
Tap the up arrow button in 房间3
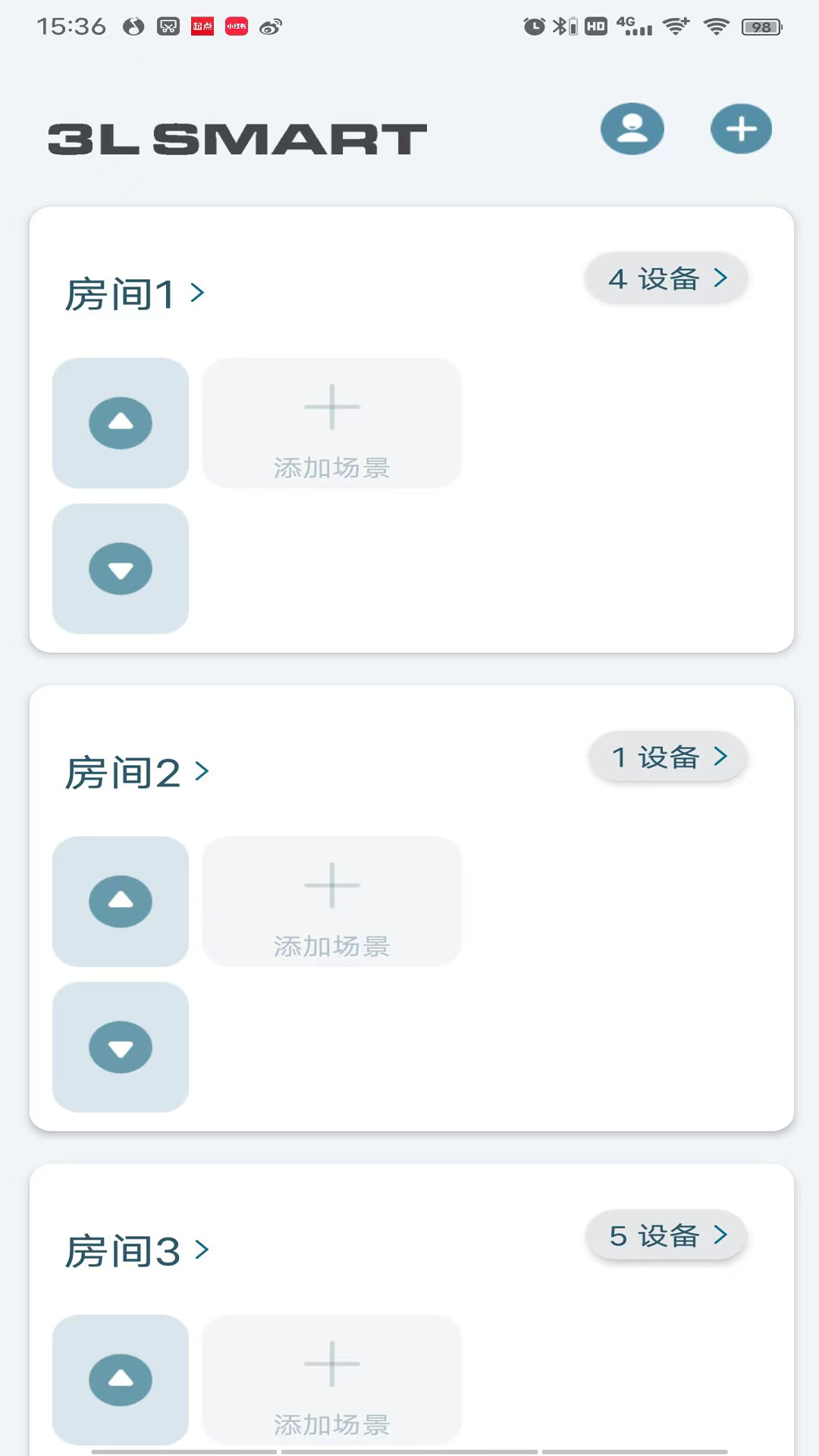point(121,1379)
